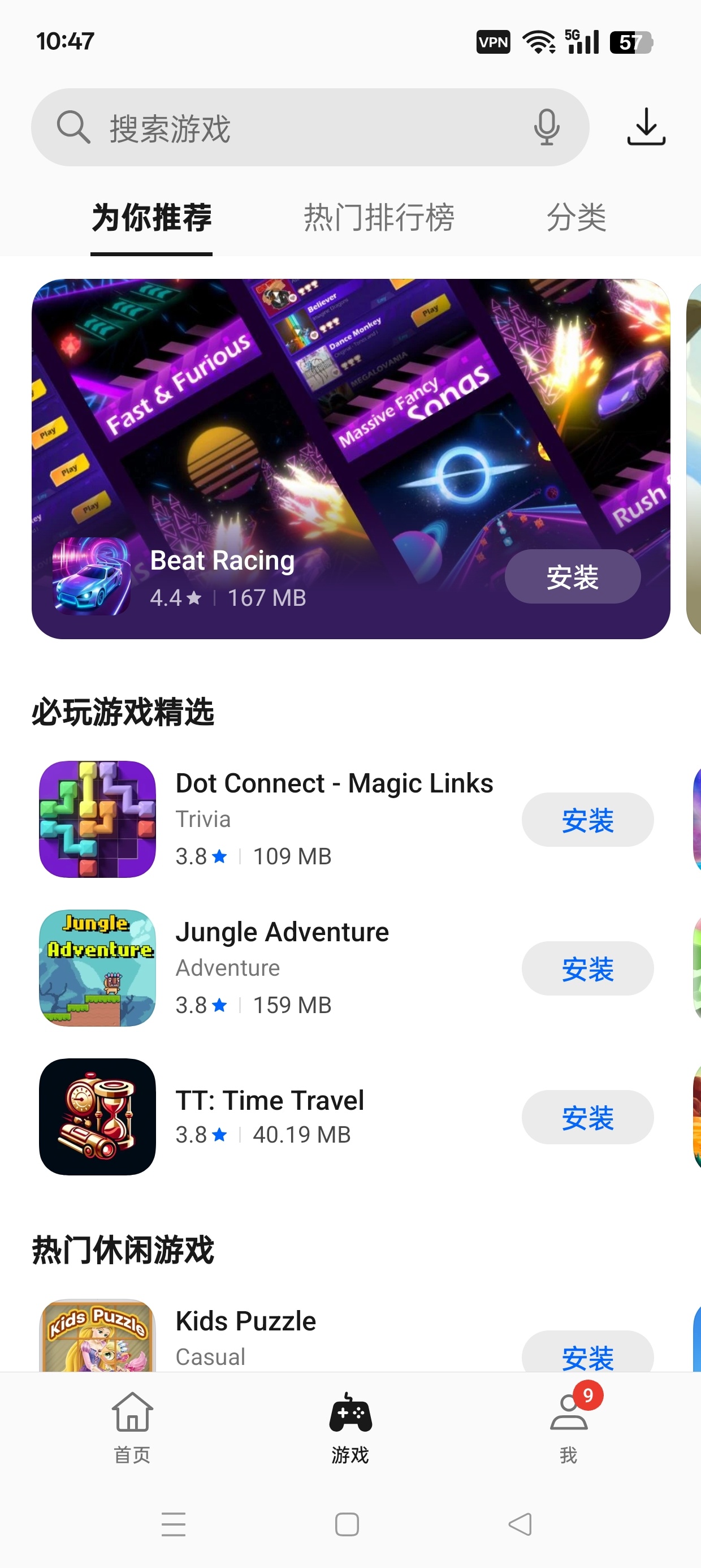Select the 为你推荐 tab

152,217
